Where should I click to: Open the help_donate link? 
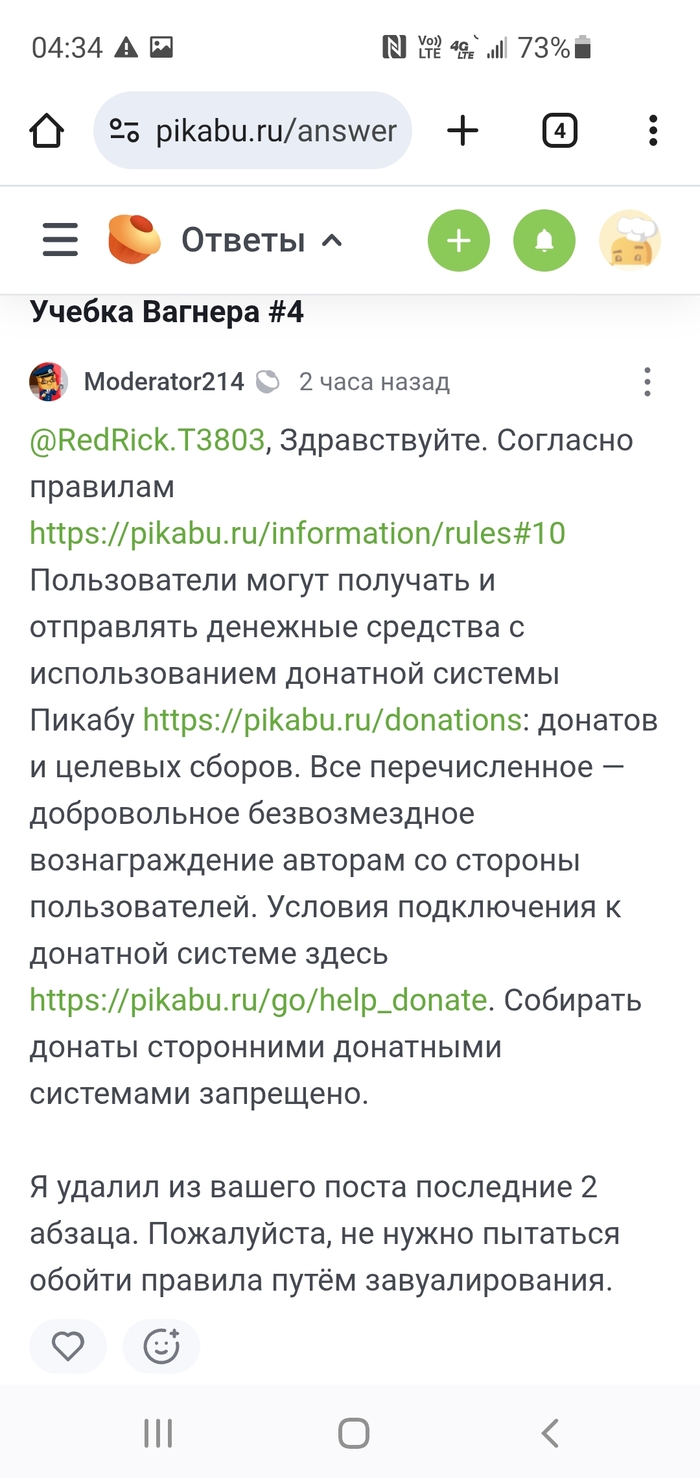coord(258,1000)
